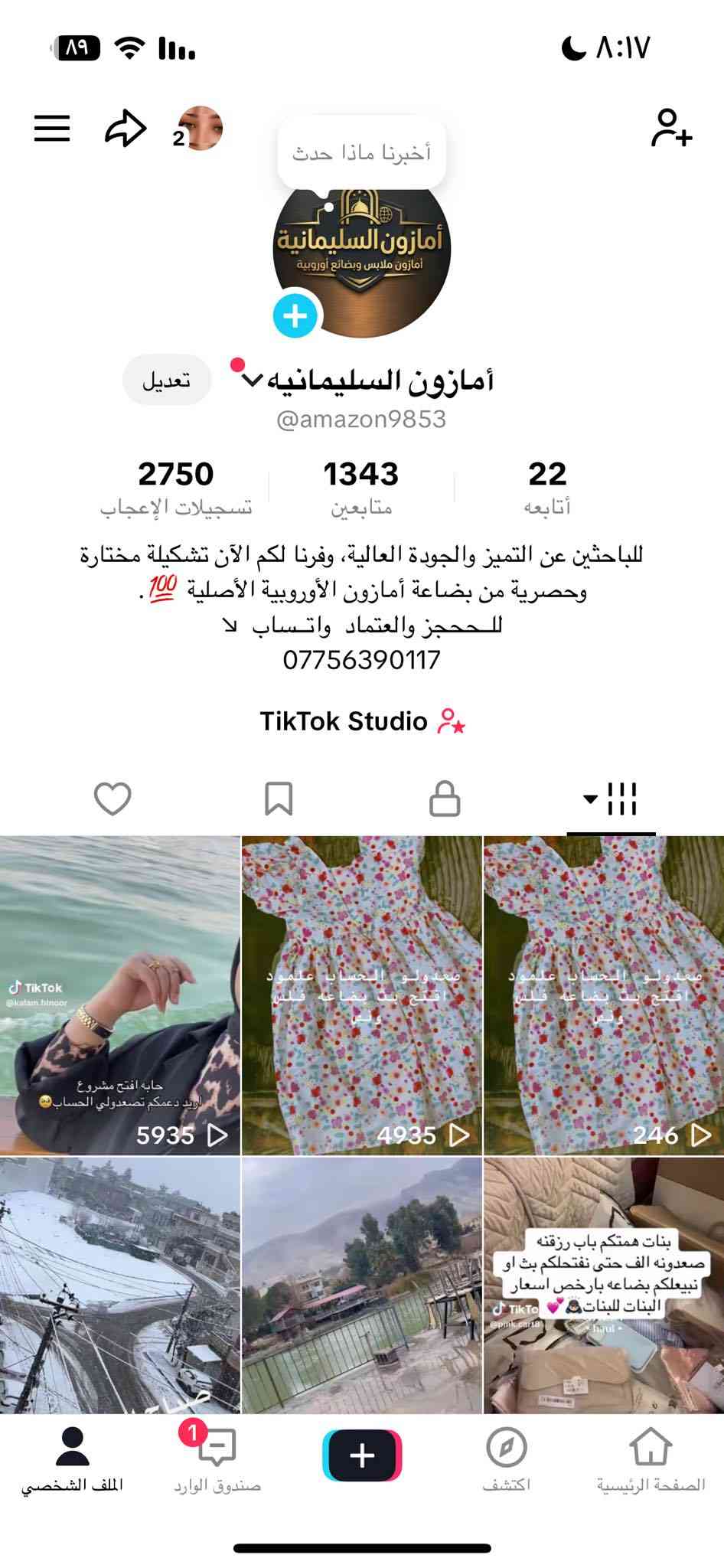The width and height of the screenshot is (724, 1568).
Task: Share this profile
Action: point(126,129)
